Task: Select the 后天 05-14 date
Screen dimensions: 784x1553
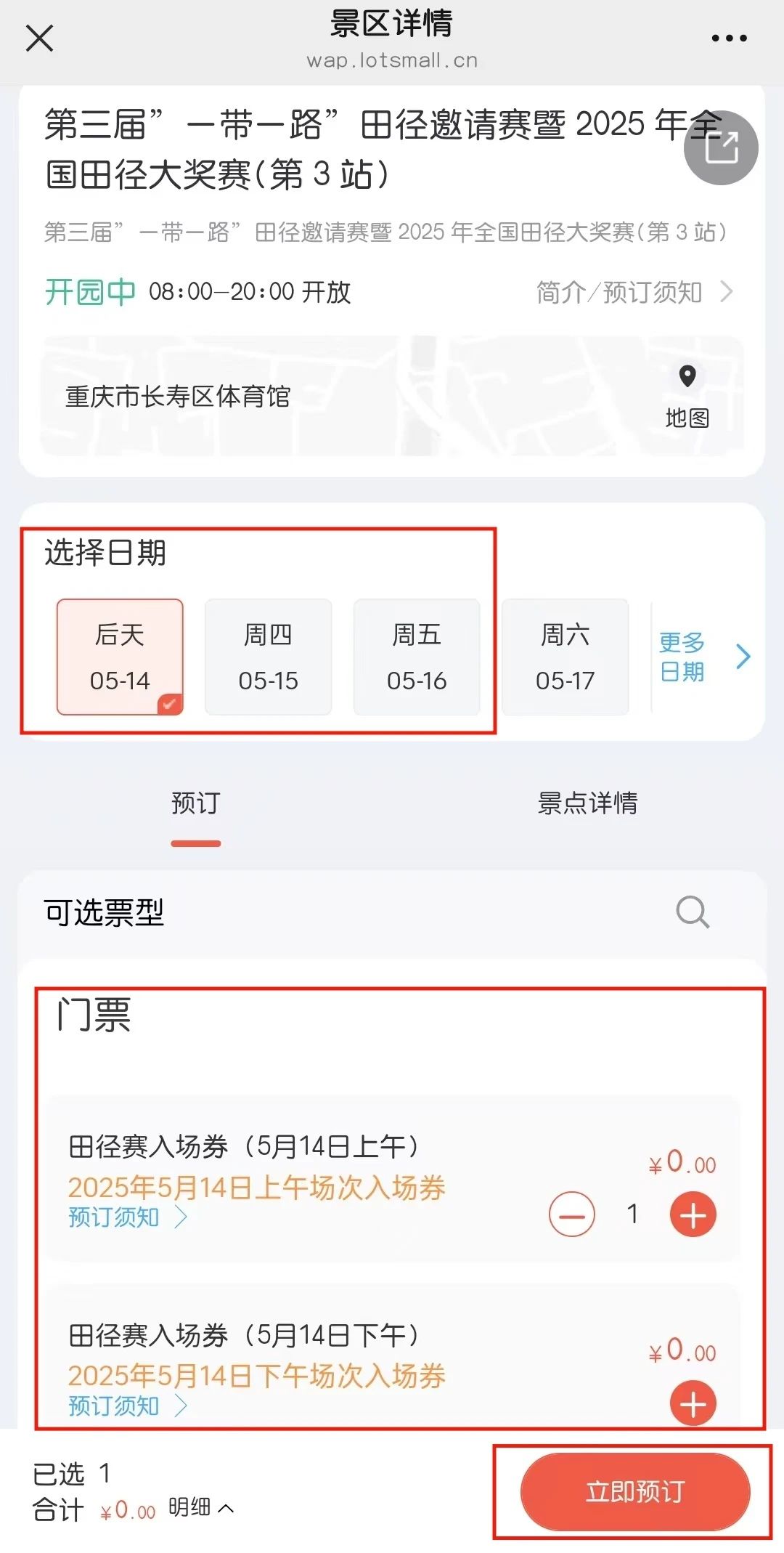Action: (120, 657)
